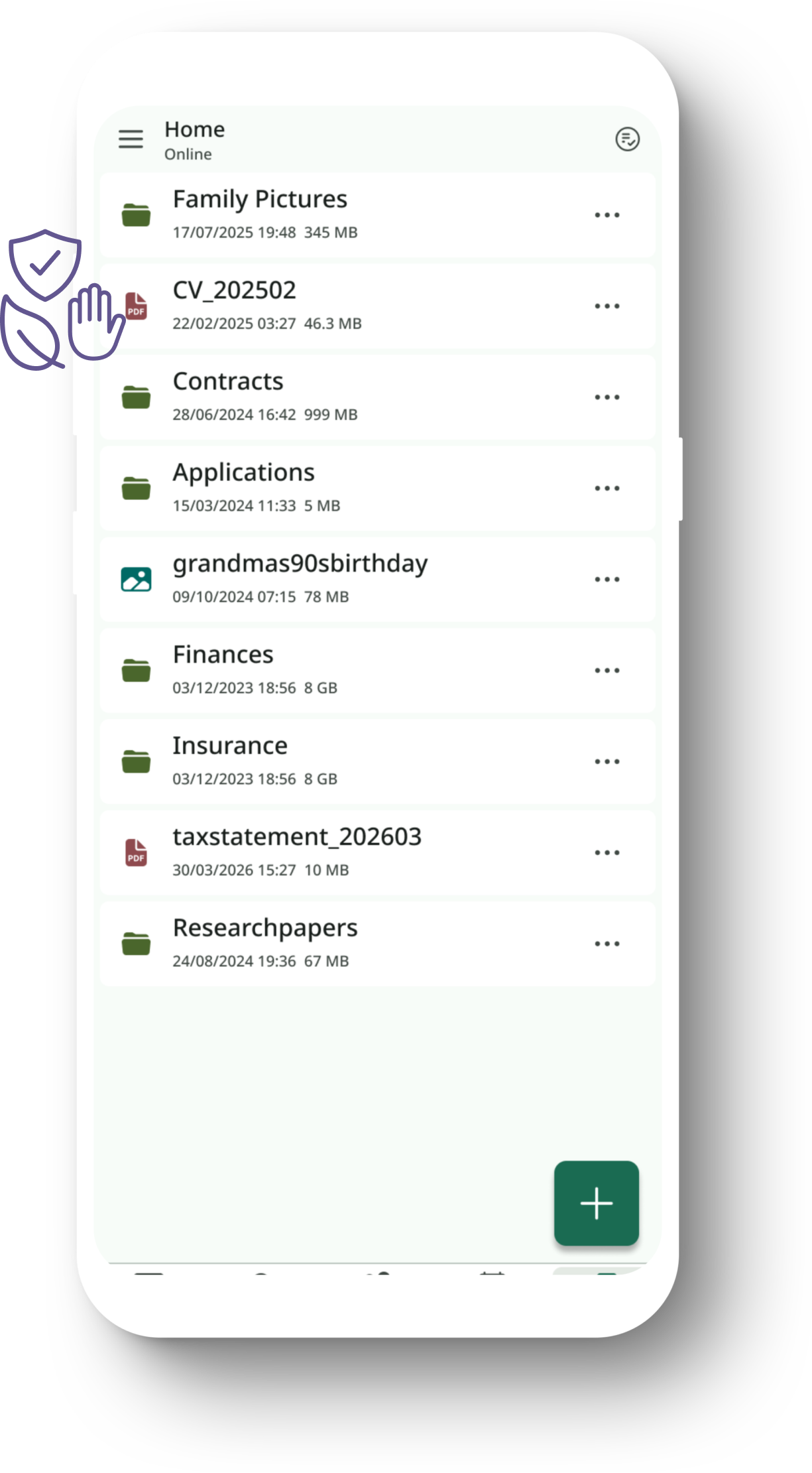Click the PDF icon beside taxstatement_202603

[x=135, y=853]
